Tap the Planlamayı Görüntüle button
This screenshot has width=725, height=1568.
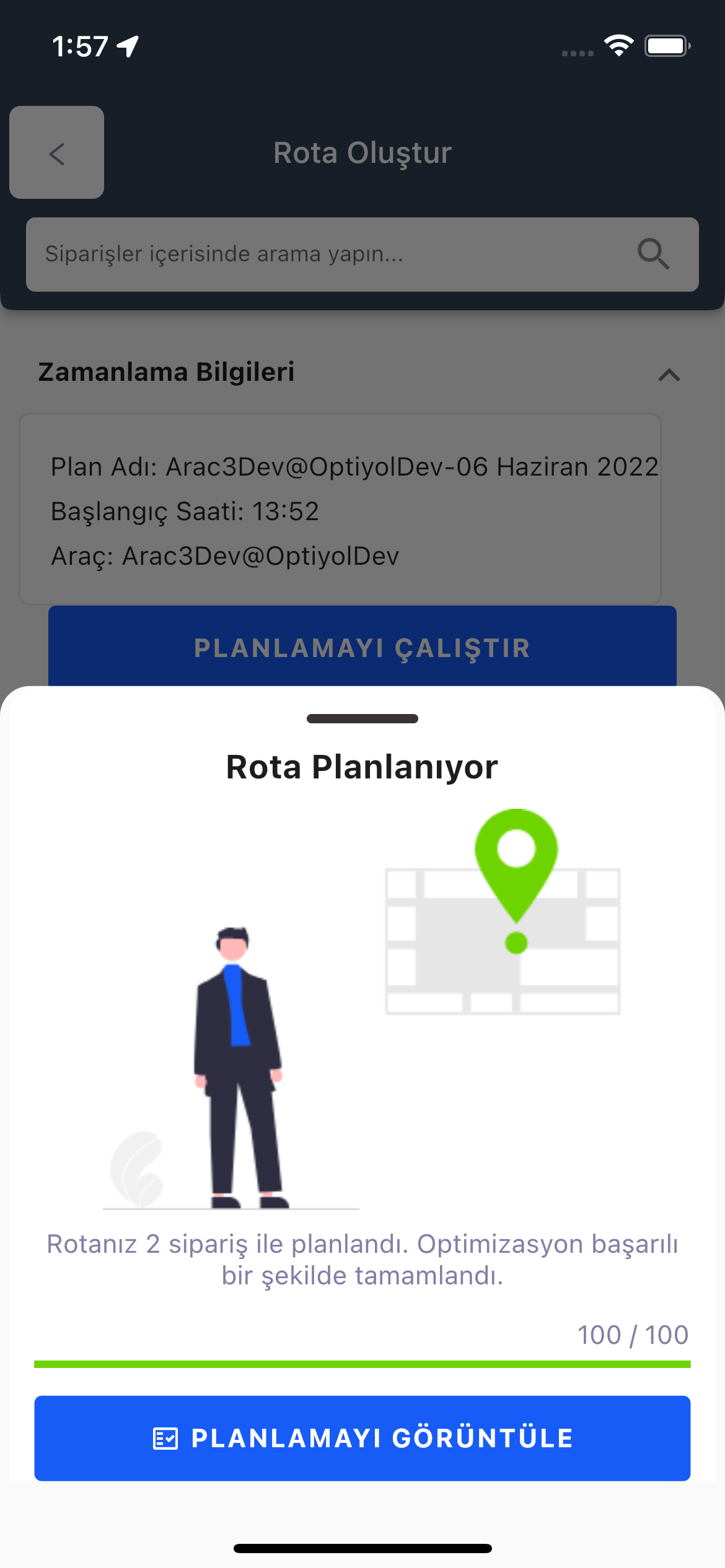point(362,1438)
